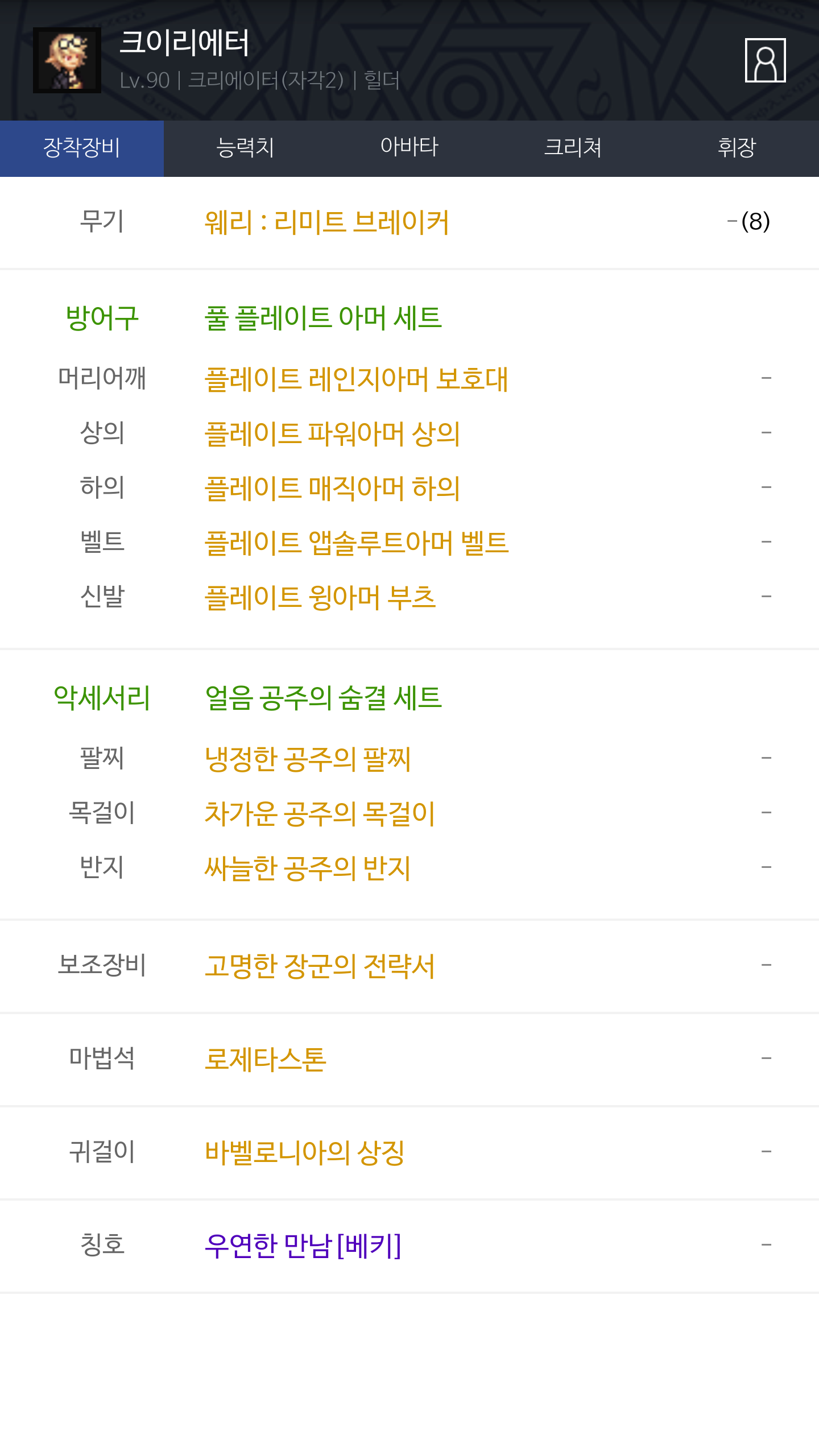This screenshot has height=1456, width=819.
Task: Open 고명한 장군의 전략서 sub-equipment
Action: click(x=320, y=966)
